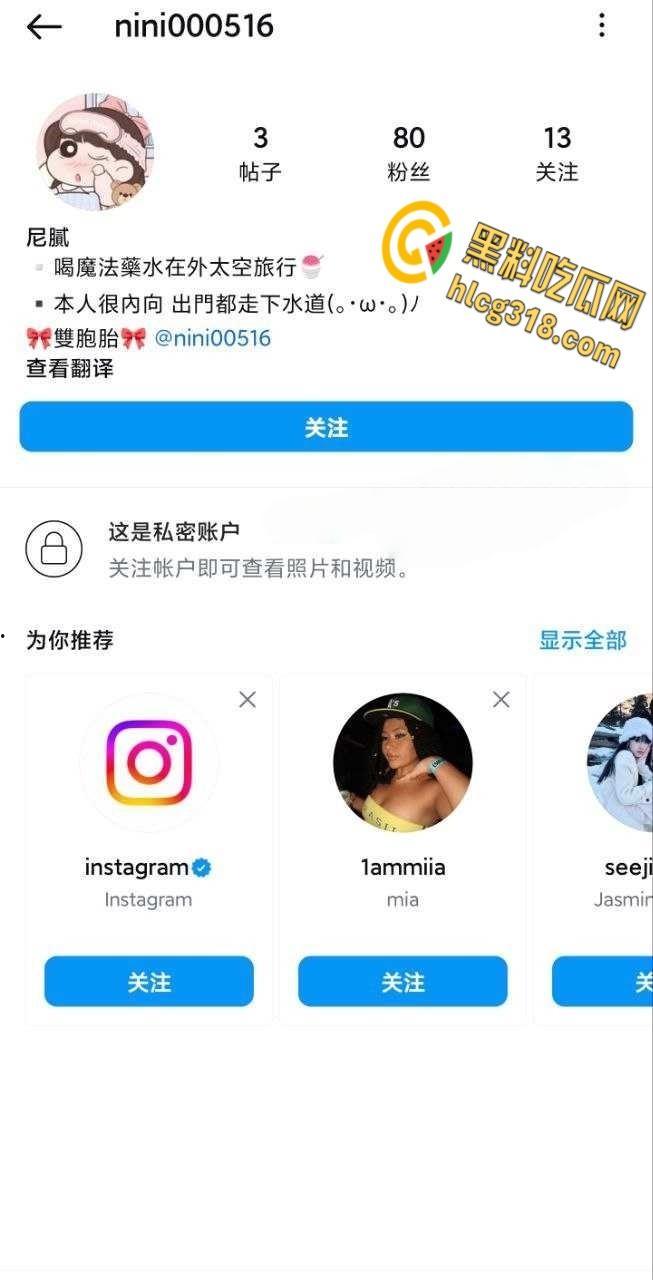
Task: View the 80 粉丝 followers list
Action: click(408, 153)
